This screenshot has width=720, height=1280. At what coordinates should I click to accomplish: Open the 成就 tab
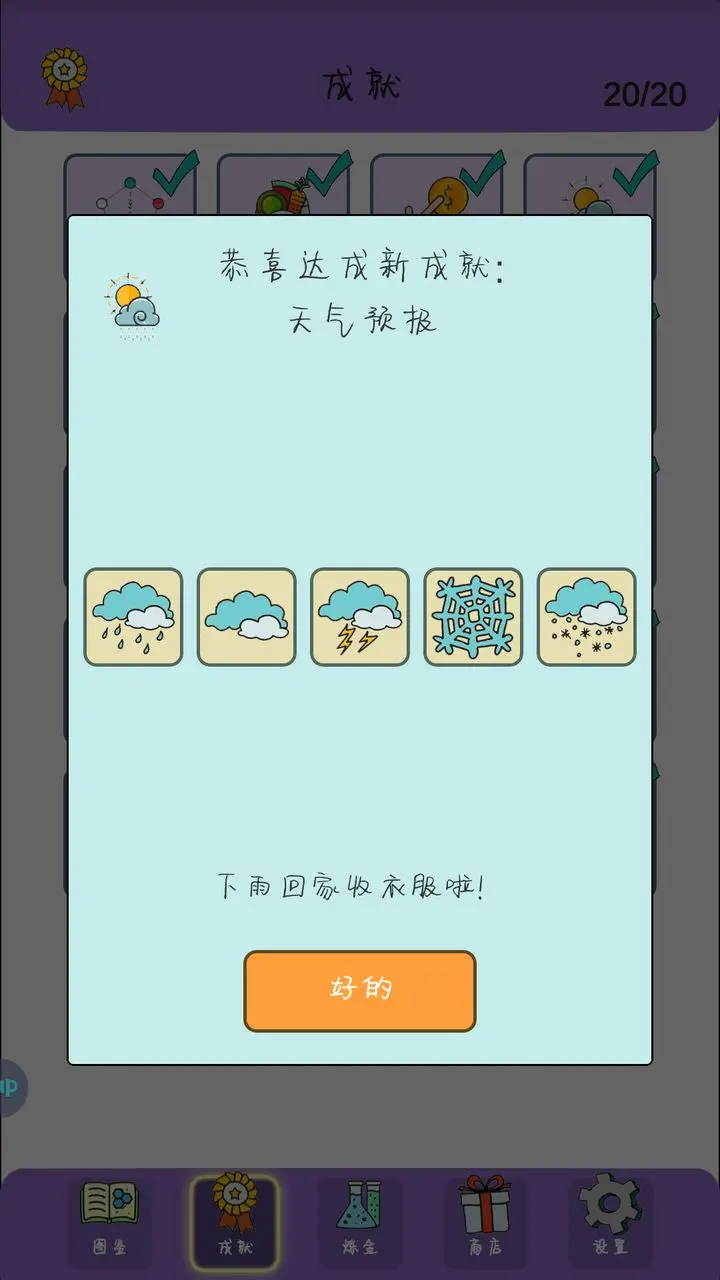point(235,1222)
